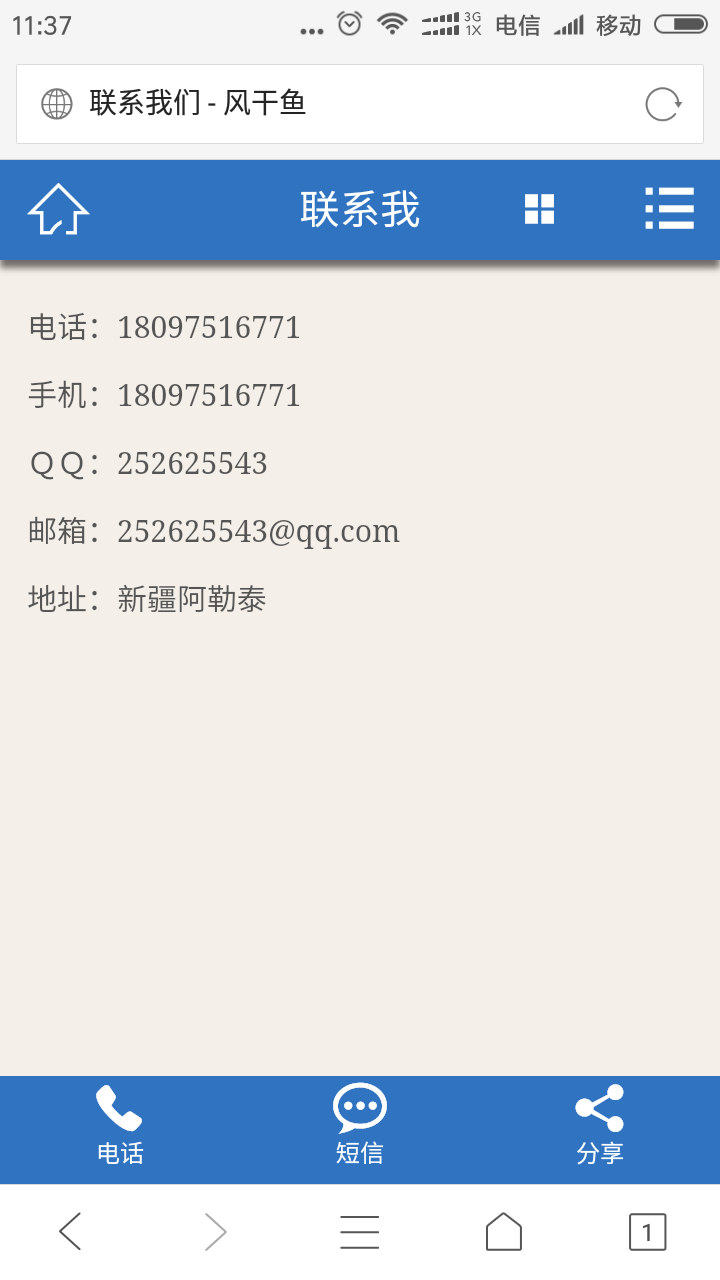Share this page via 分享
The height and width of the screenshot is (1280, 720).
click(600, 1128)
